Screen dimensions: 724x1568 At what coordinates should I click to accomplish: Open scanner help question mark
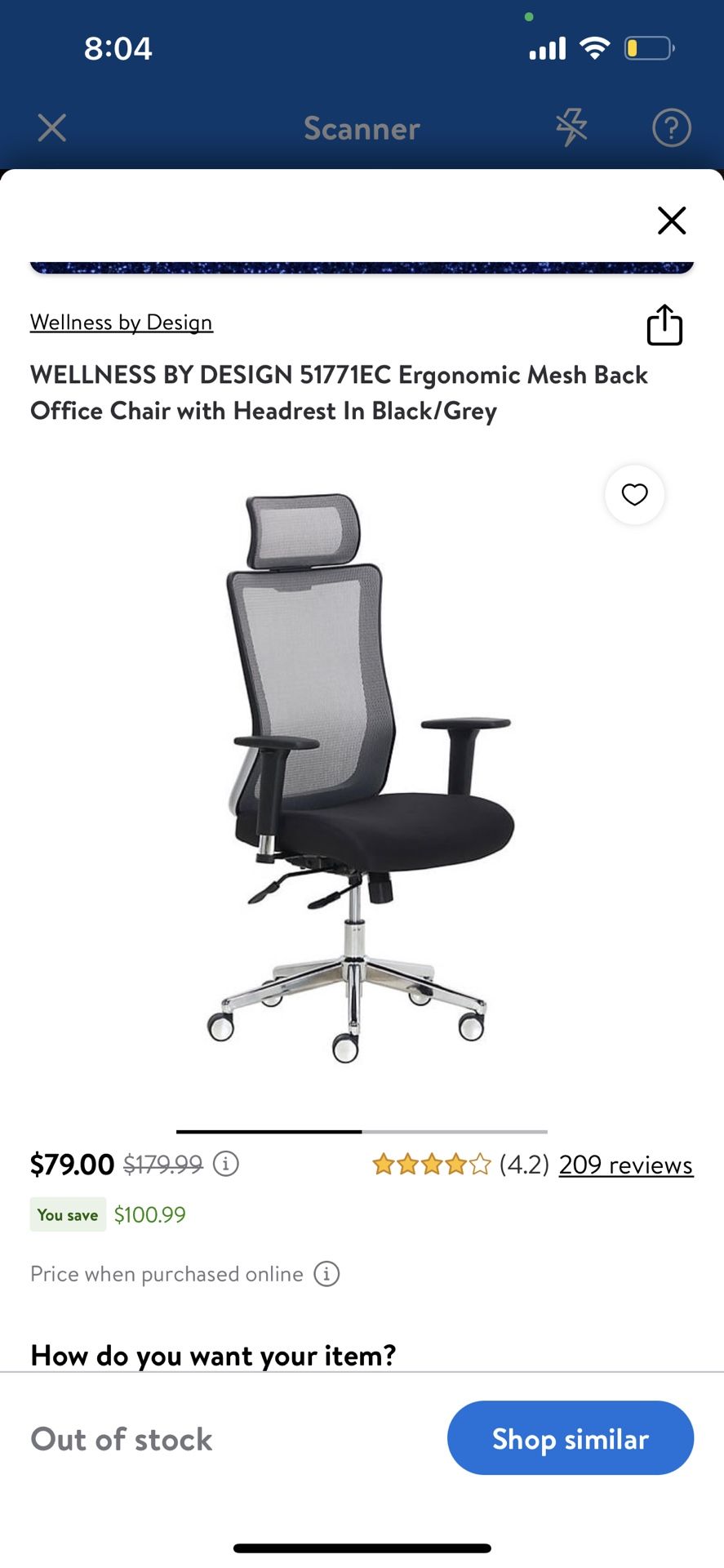click(x=671, y=128)
